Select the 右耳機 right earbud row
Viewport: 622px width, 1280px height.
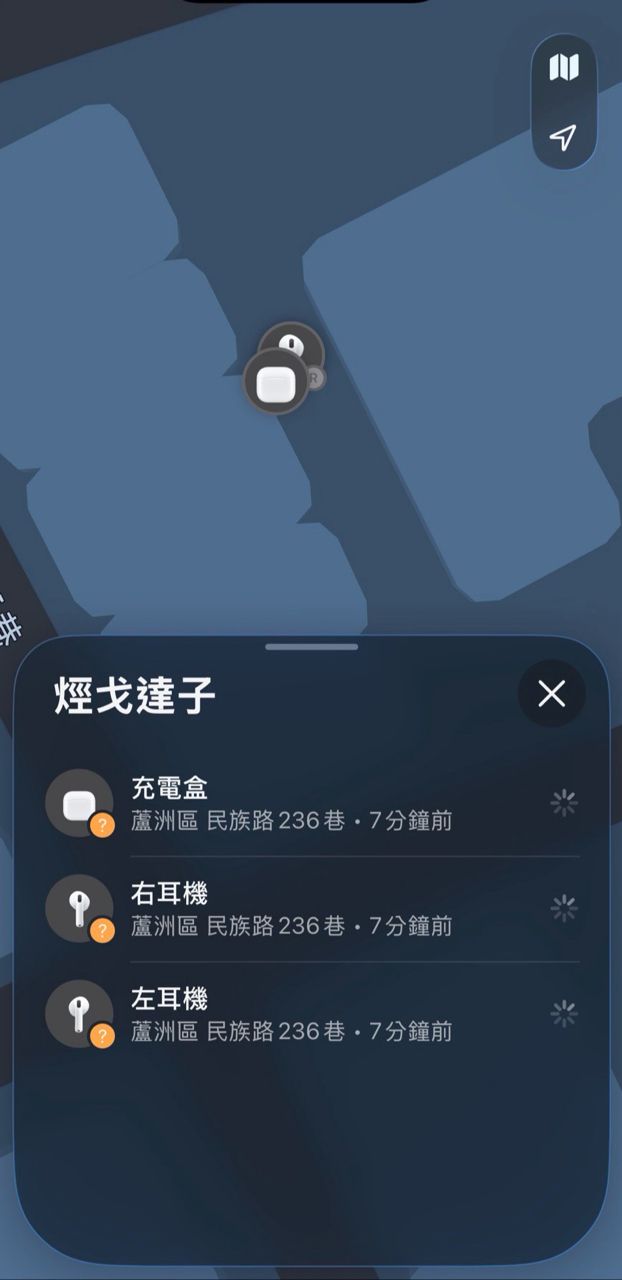click(x=310, y=909)
